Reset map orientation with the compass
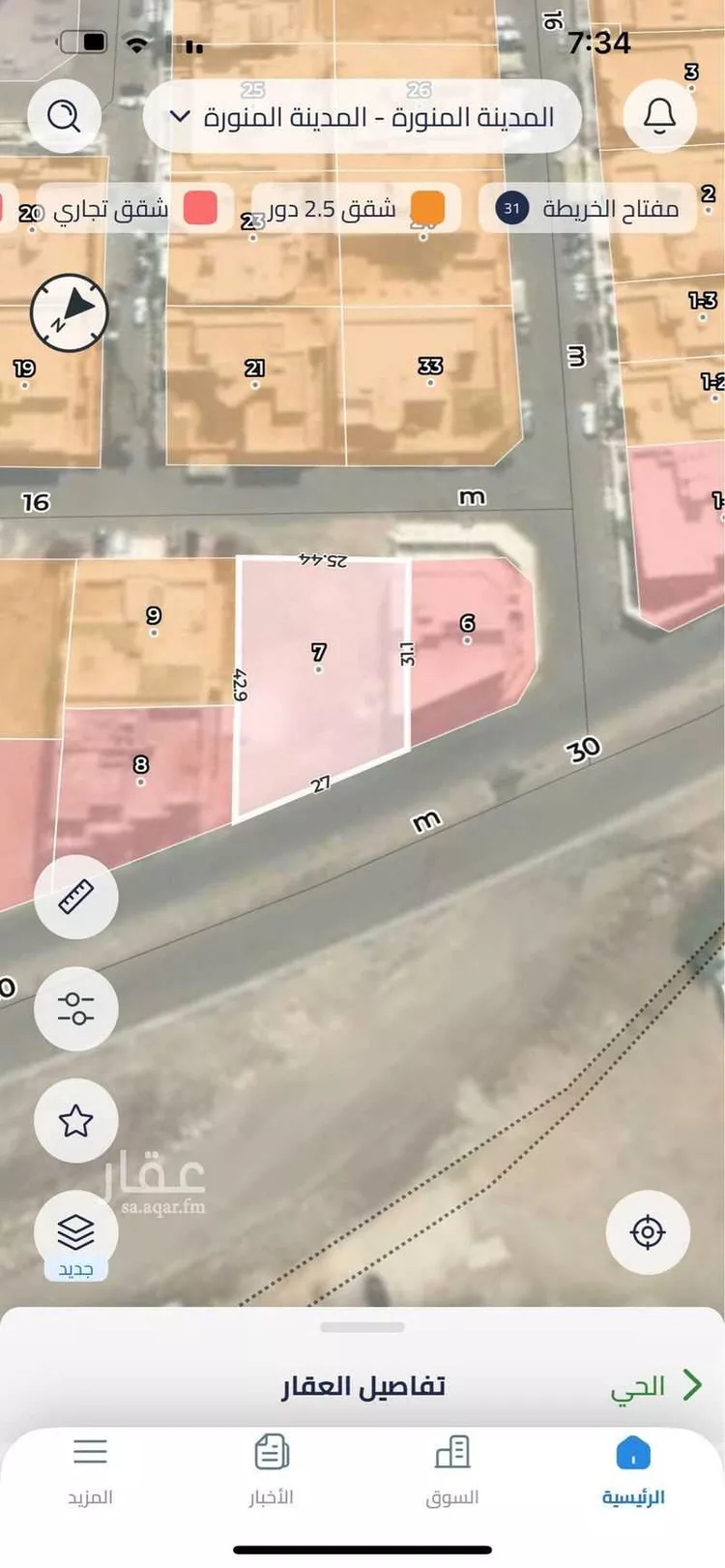The image size is (725, 1568). 70,312
